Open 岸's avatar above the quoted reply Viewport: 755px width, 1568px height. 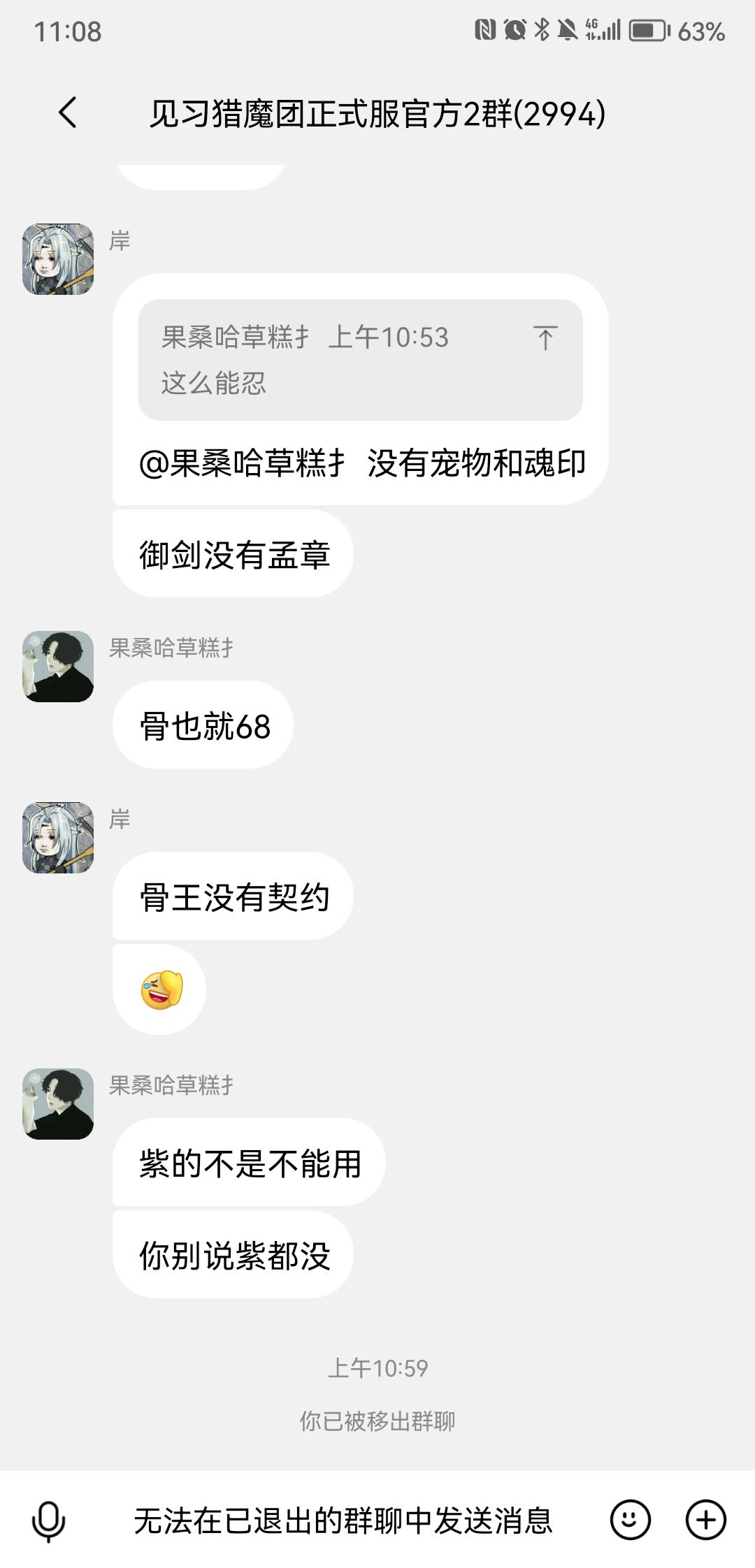(x=58, y=259)
